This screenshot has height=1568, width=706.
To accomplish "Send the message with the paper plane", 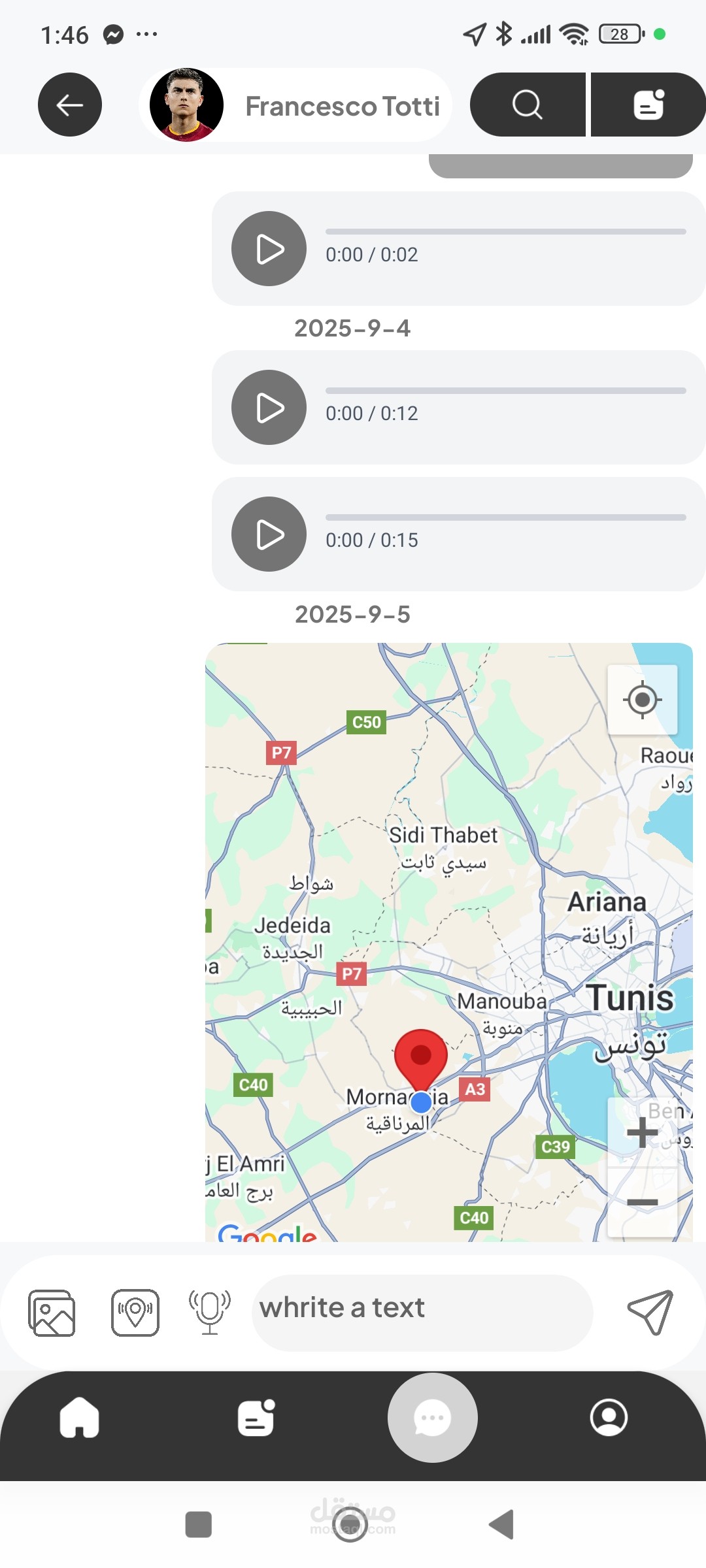I will point(650,1313).
